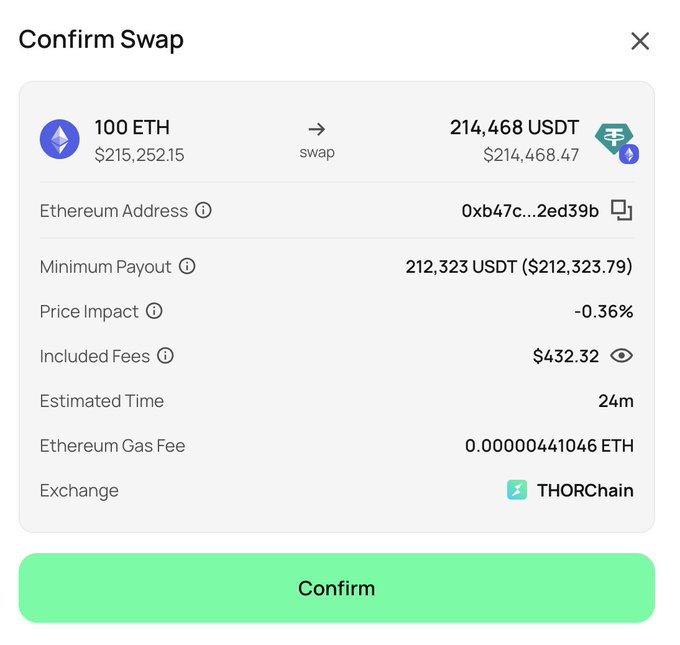
Task: Close the Confirm Swap dialog
Action: (x=640, y=41)
